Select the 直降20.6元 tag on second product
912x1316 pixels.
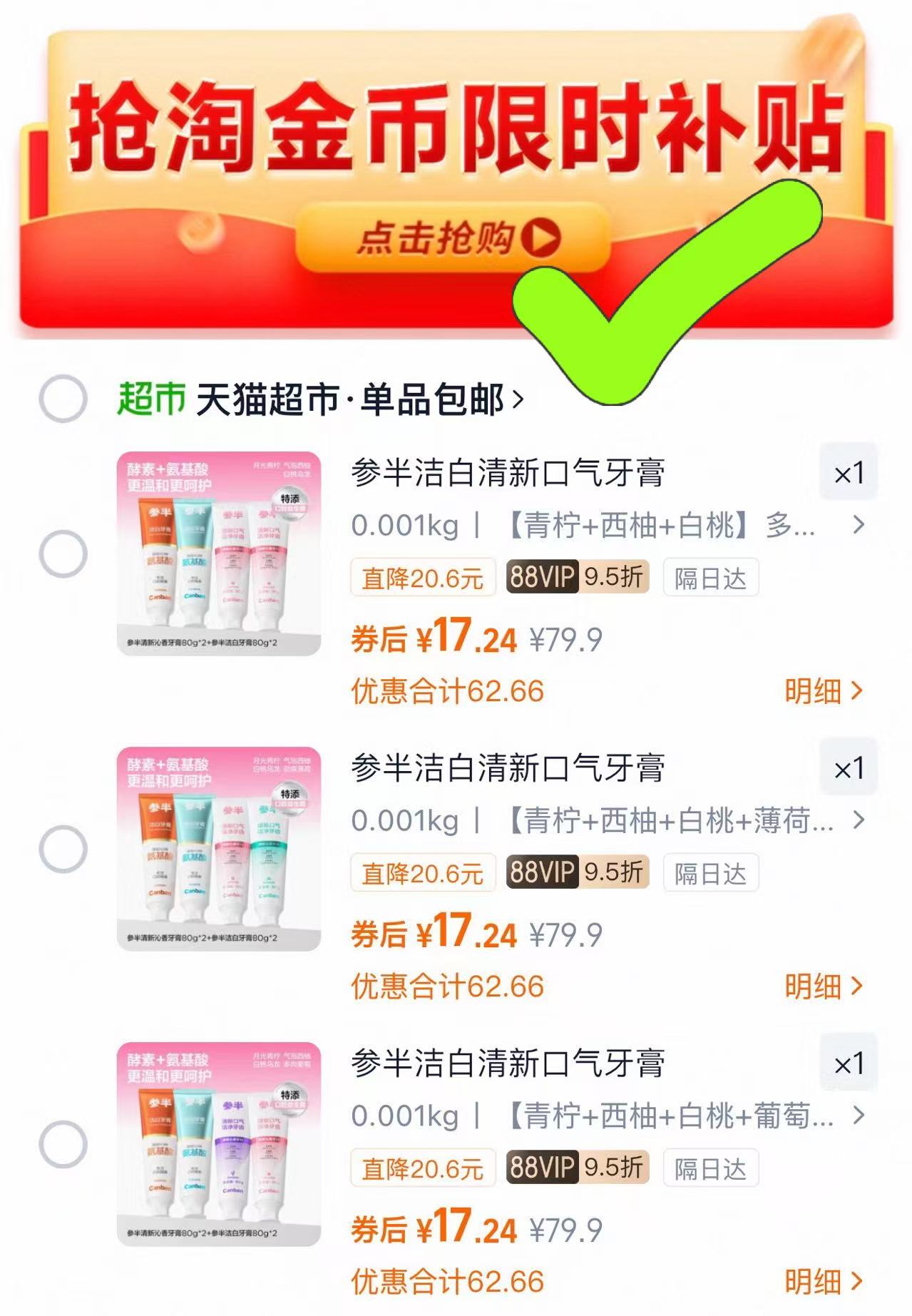422,872
